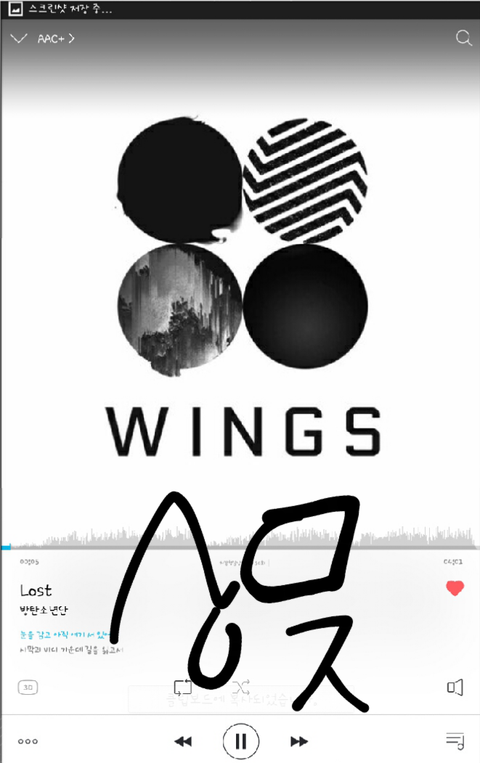Open the full lyrics from the lyric lines
The width and height of the screenshot is (480, 763).
(x=71, y=642)
